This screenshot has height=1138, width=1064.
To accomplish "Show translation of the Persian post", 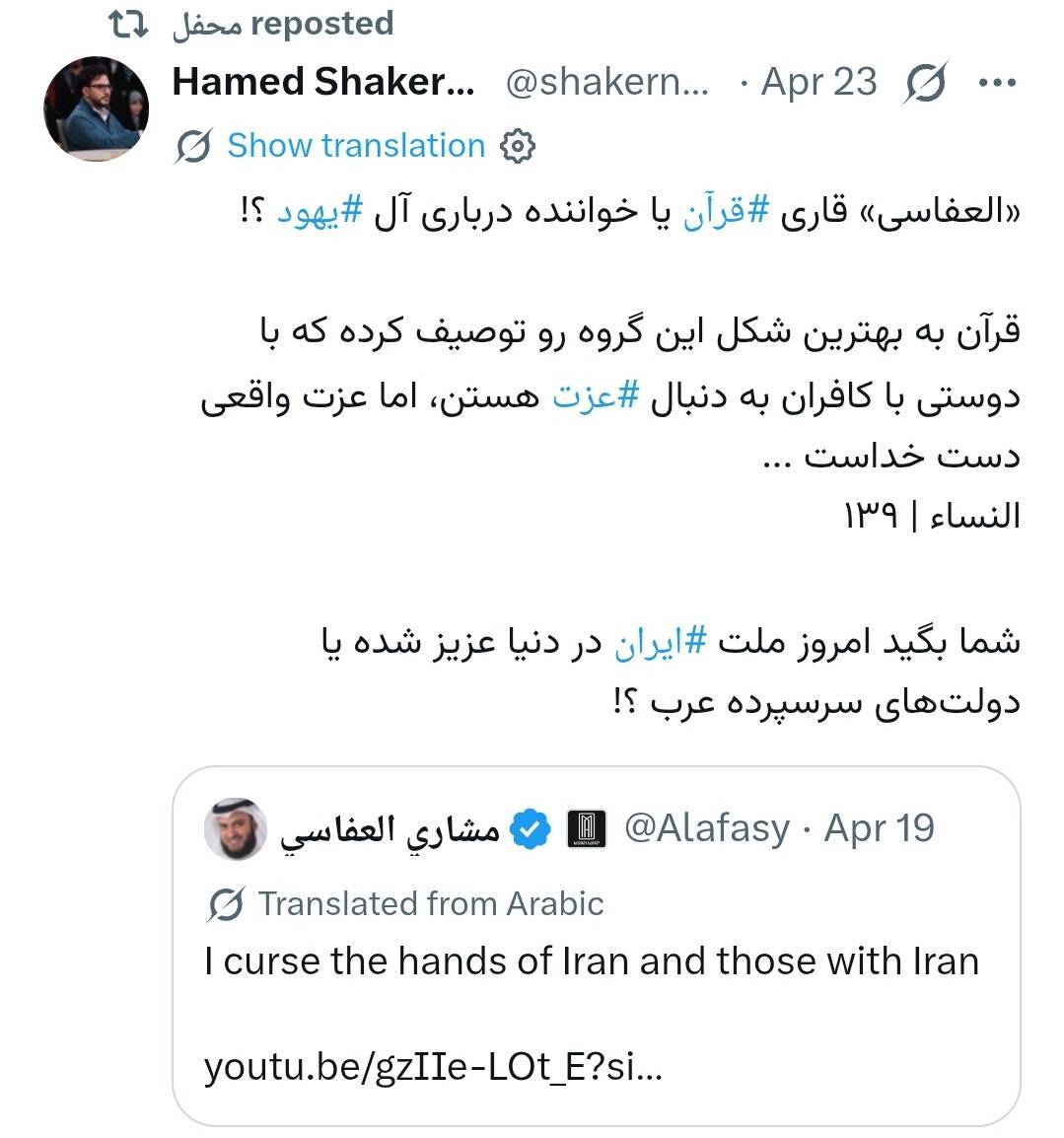I will pos(355,146).
